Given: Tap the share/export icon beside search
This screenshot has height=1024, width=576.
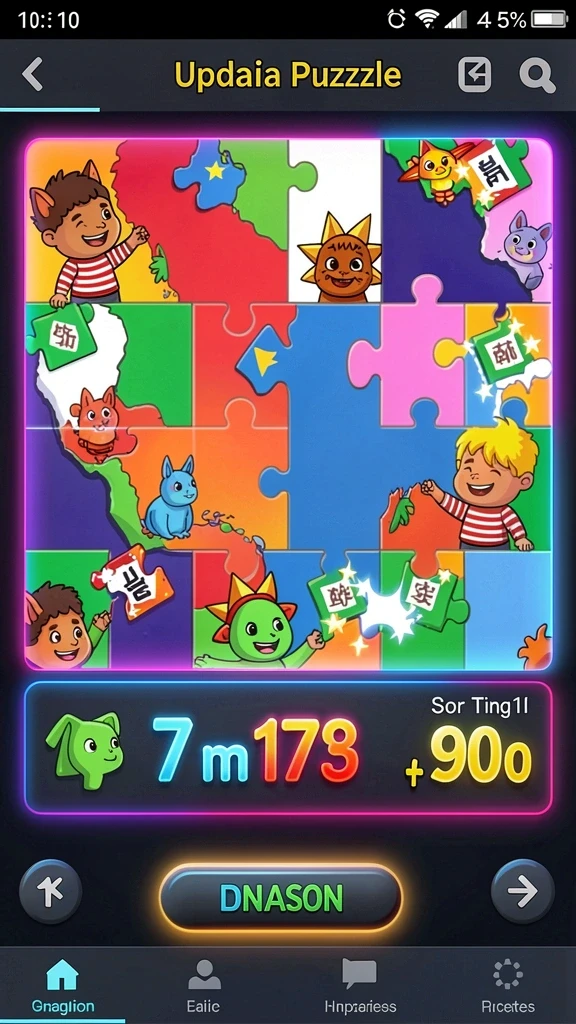Looking at the screenshot, I should (x=475, y=74).
